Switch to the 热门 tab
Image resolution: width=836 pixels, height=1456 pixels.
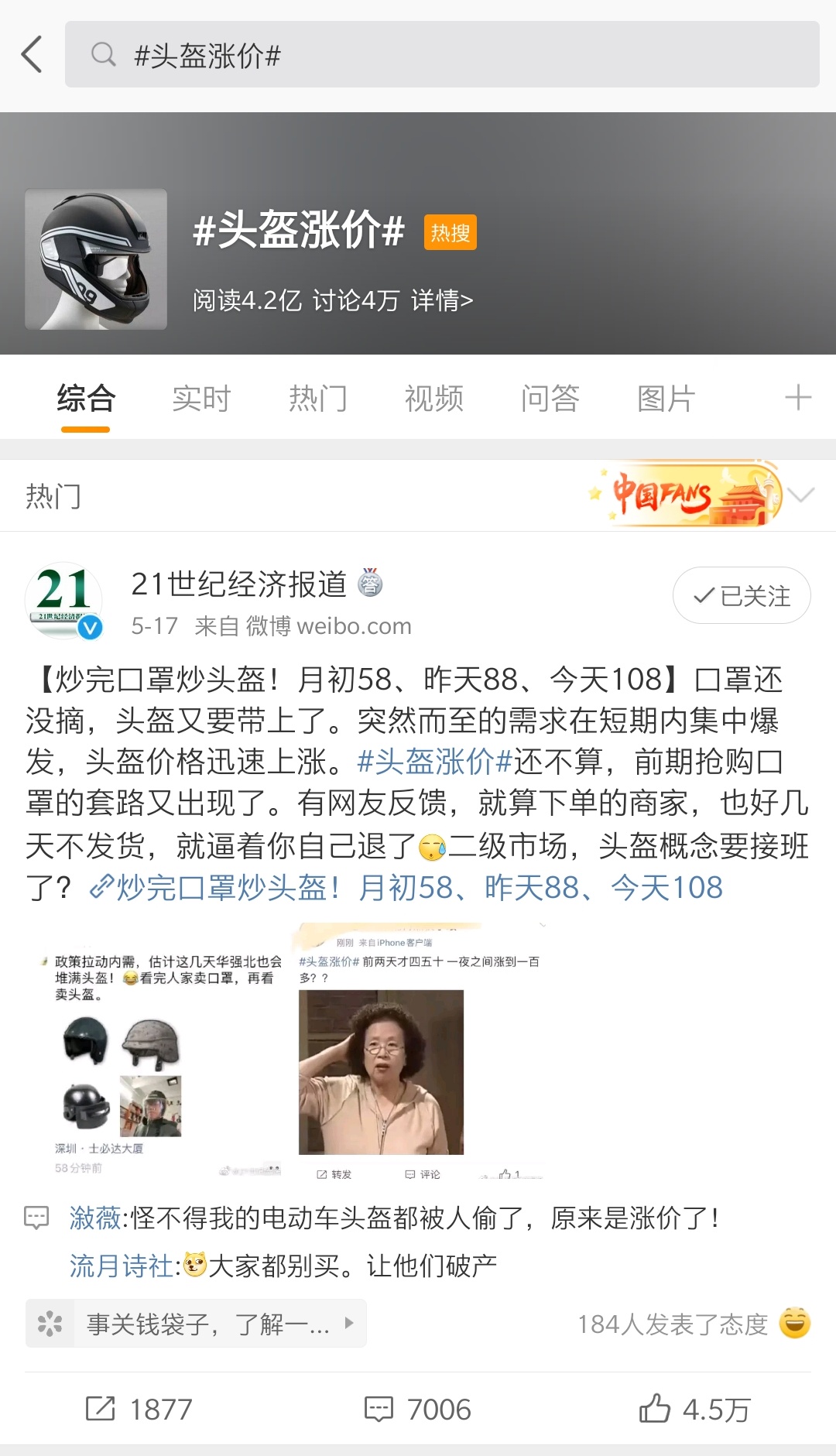tap(317, 399)
